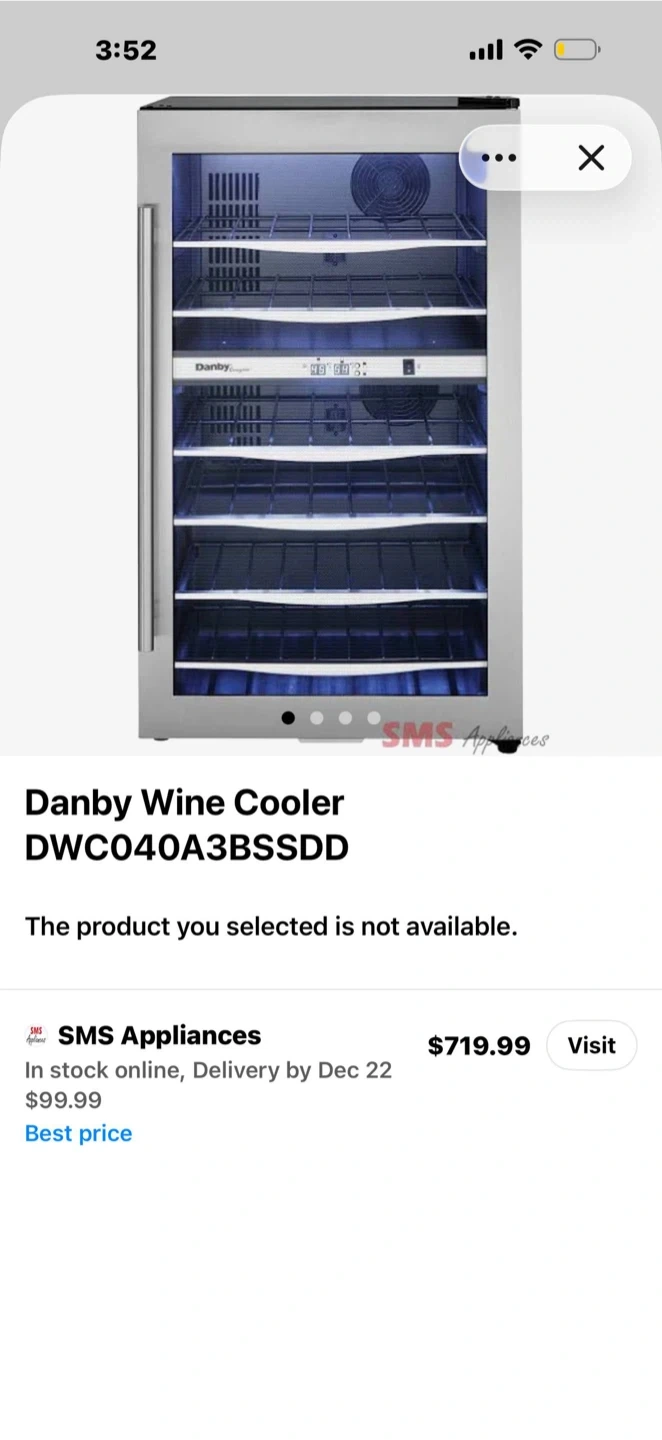Open the three-dot more options menu
The image size is (662, 1440).
(499, 158)
